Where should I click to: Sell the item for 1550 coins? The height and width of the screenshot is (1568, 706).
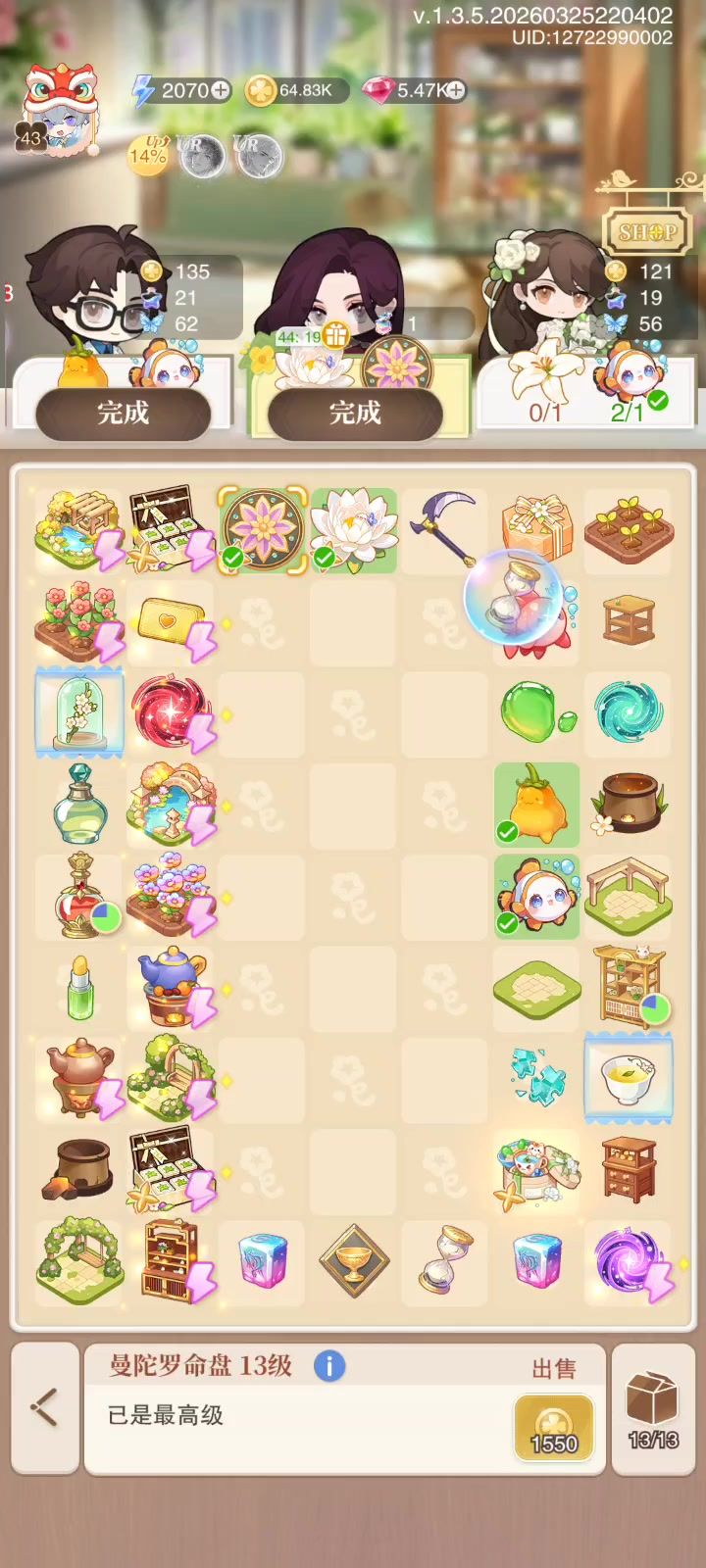click(x=553, y=1427)
